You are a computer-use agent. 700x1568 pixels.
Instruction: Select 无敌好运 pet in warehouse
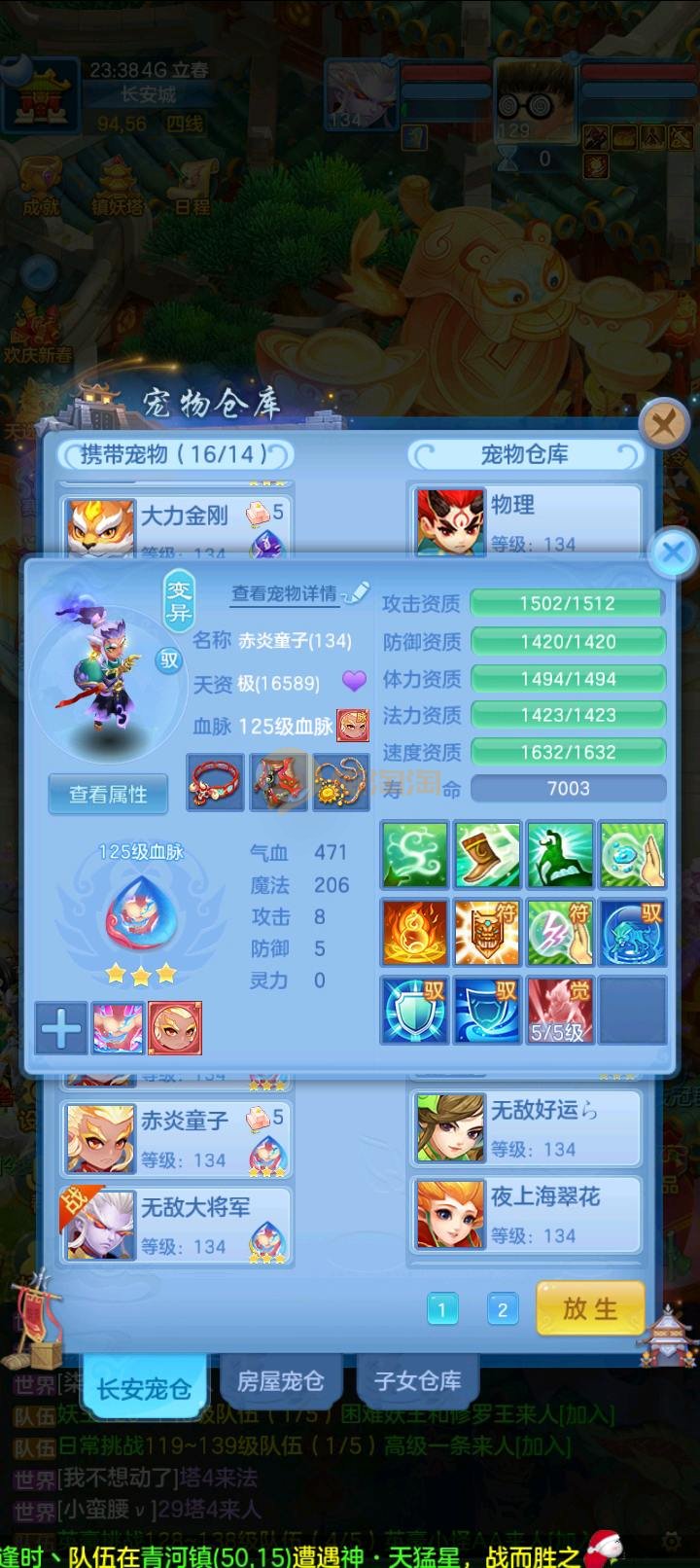coord(526,1128)
